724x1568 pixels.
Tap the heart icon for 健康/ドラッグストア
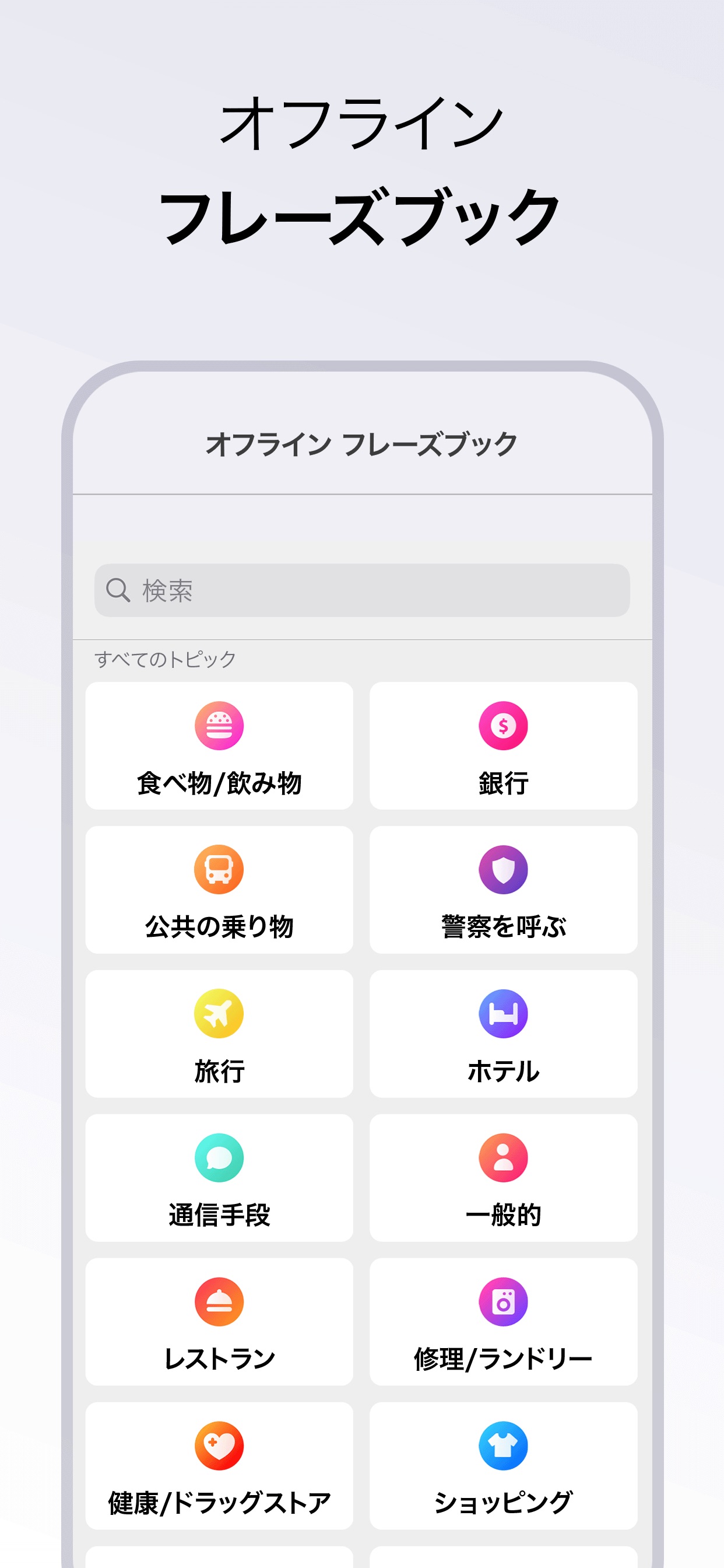click(219, 1445)
